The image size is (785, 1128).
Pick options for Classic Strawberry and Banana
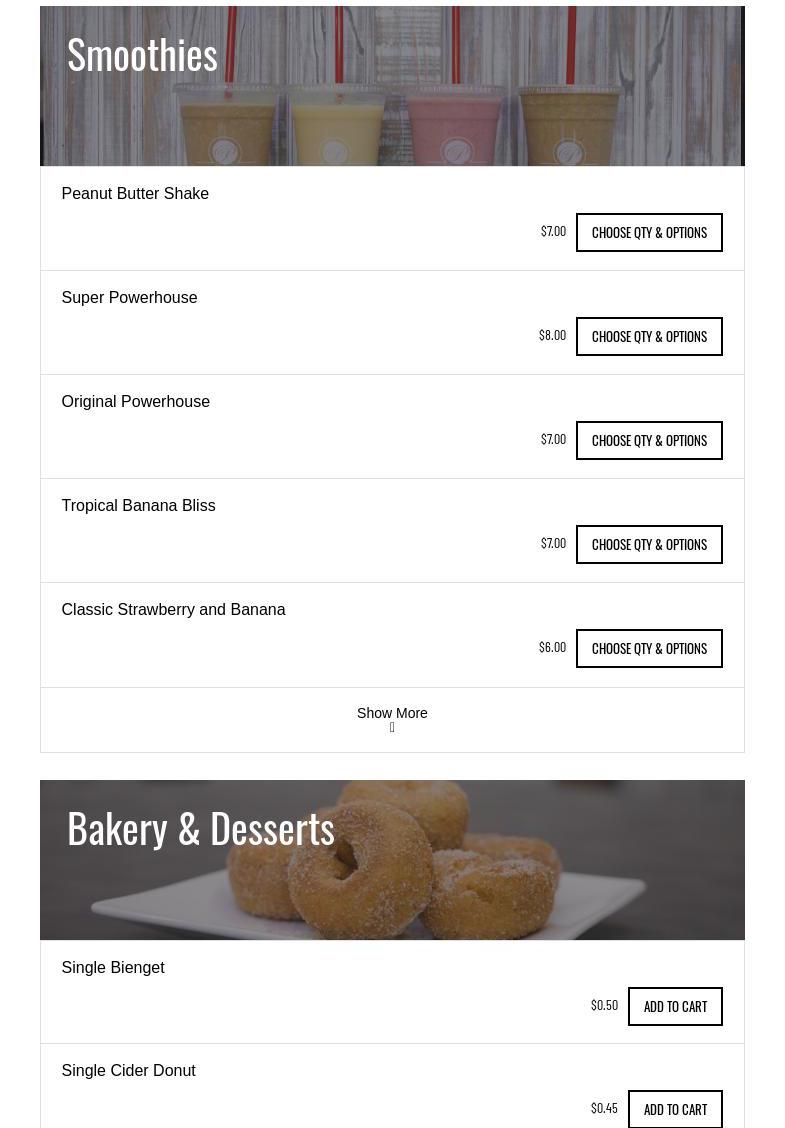point(649,648)
